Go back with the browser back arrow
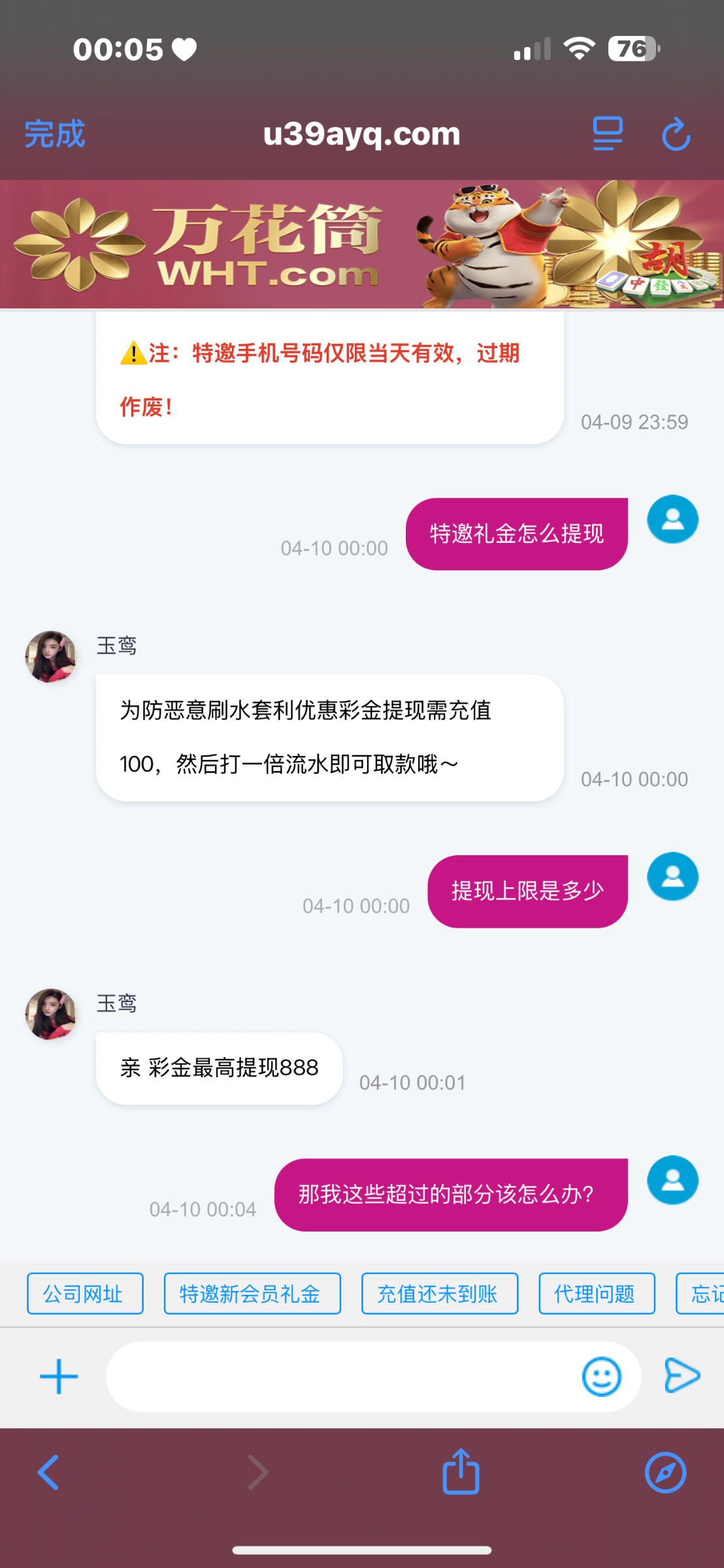 (x=48, y=1473)
